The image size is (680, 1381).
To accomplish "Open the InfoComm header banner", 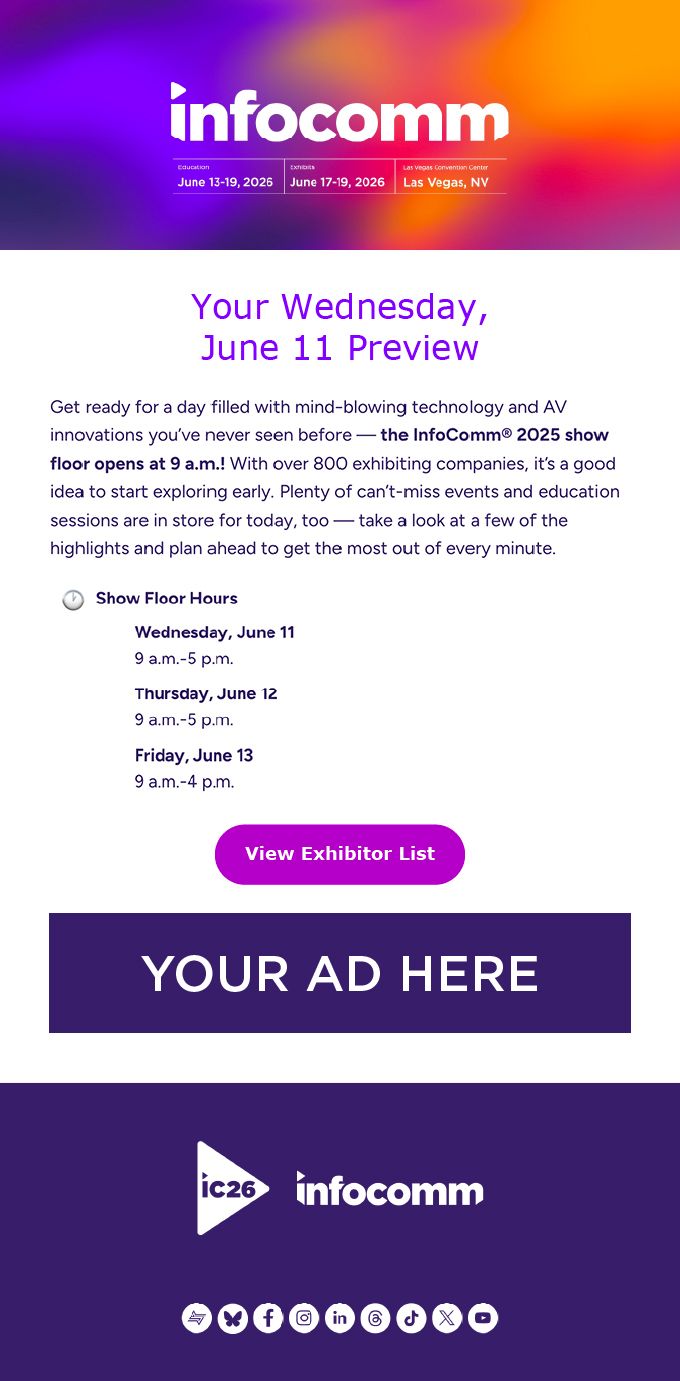I will click(x=340, y=125).
